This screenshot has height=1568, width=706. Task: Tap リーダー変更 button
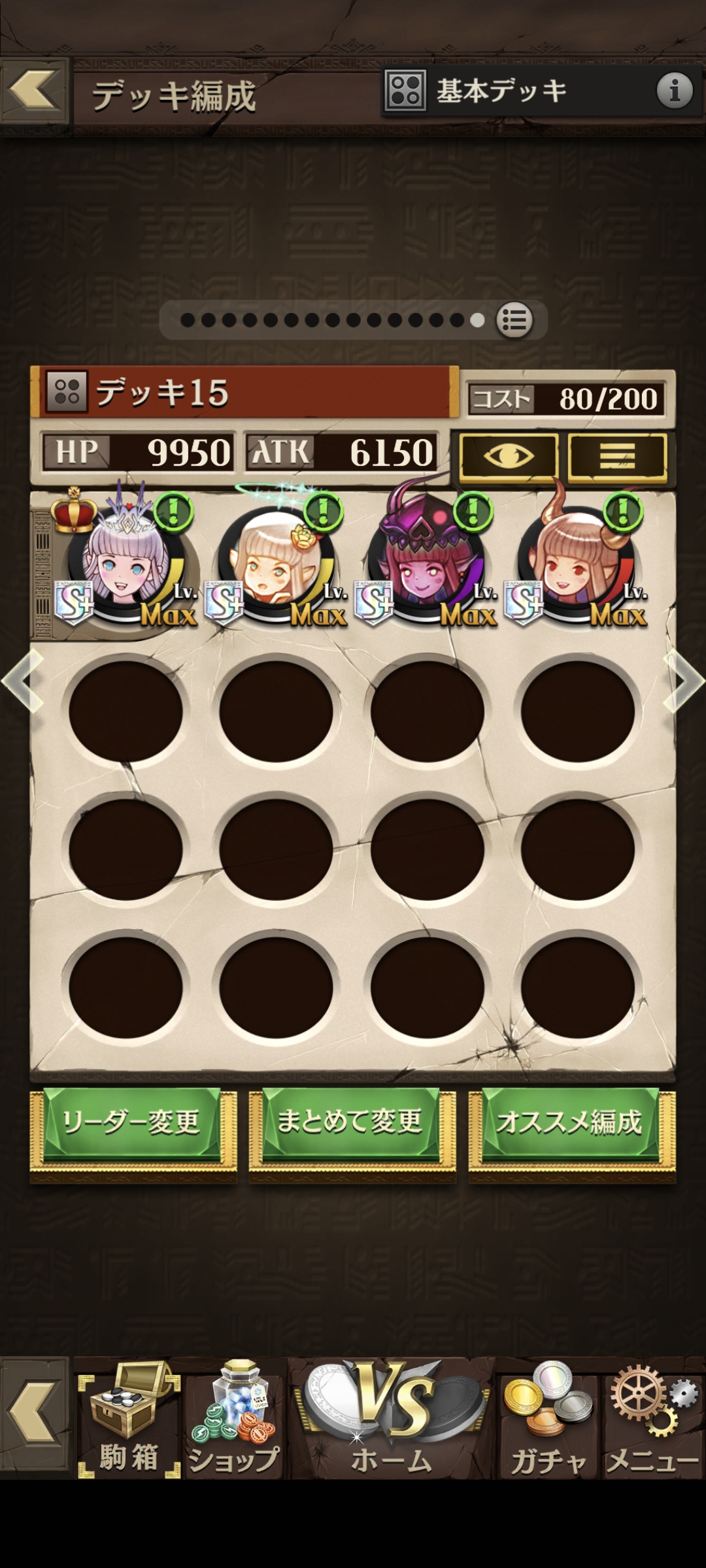click(x=132, y=1123)
